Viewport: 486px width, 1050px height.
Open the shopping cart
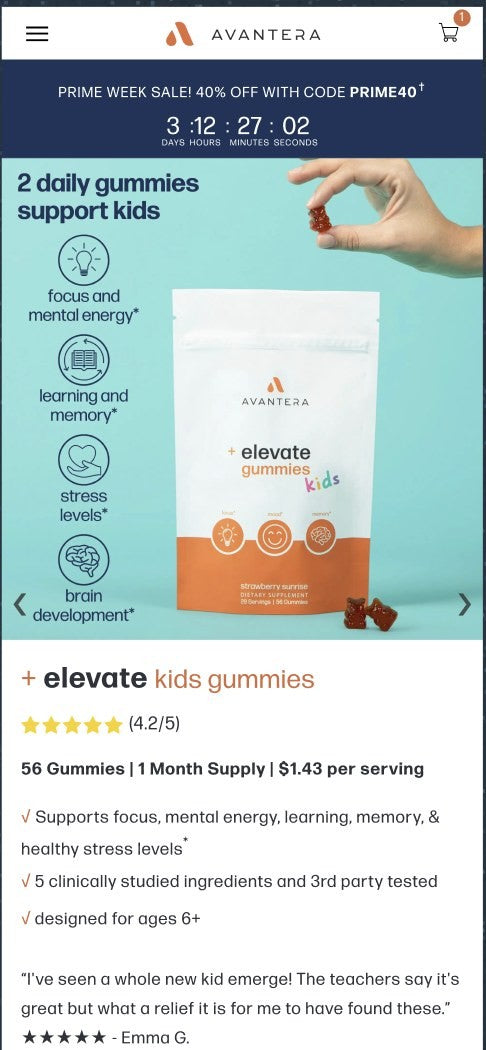coord(450,32)
